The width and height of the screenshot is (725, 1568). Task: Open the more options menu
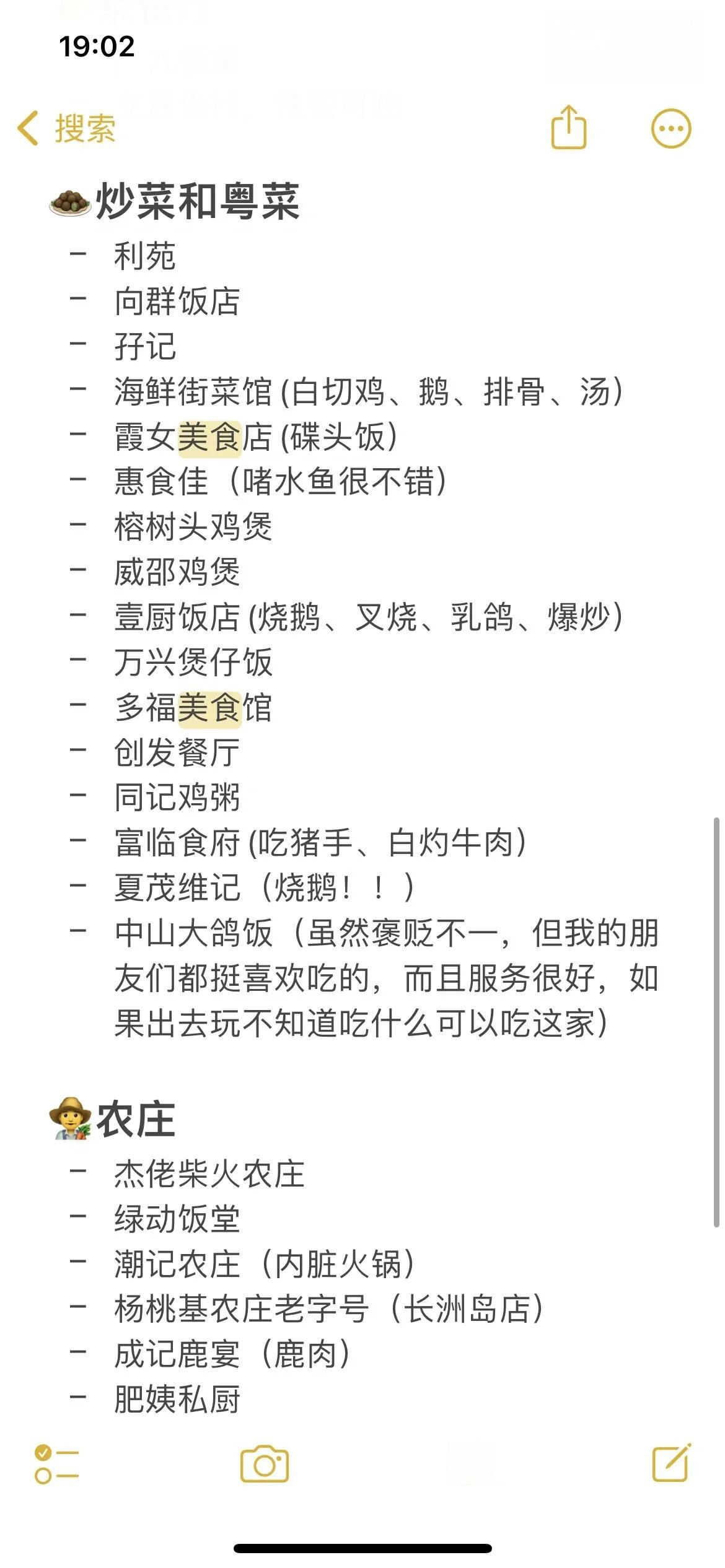[x=670, y=129]
